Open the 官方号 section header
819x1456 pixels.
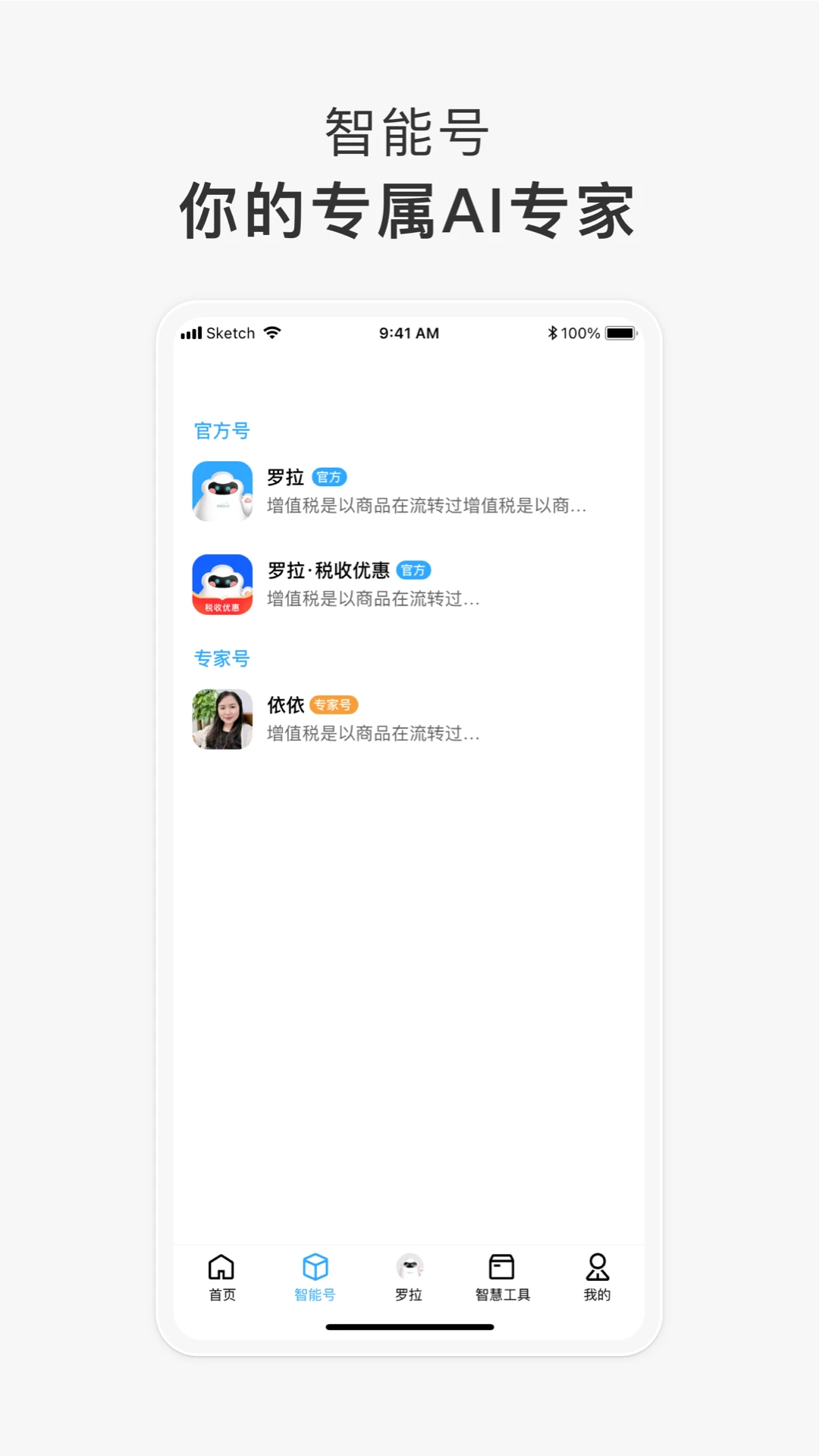tap(221, 431)
